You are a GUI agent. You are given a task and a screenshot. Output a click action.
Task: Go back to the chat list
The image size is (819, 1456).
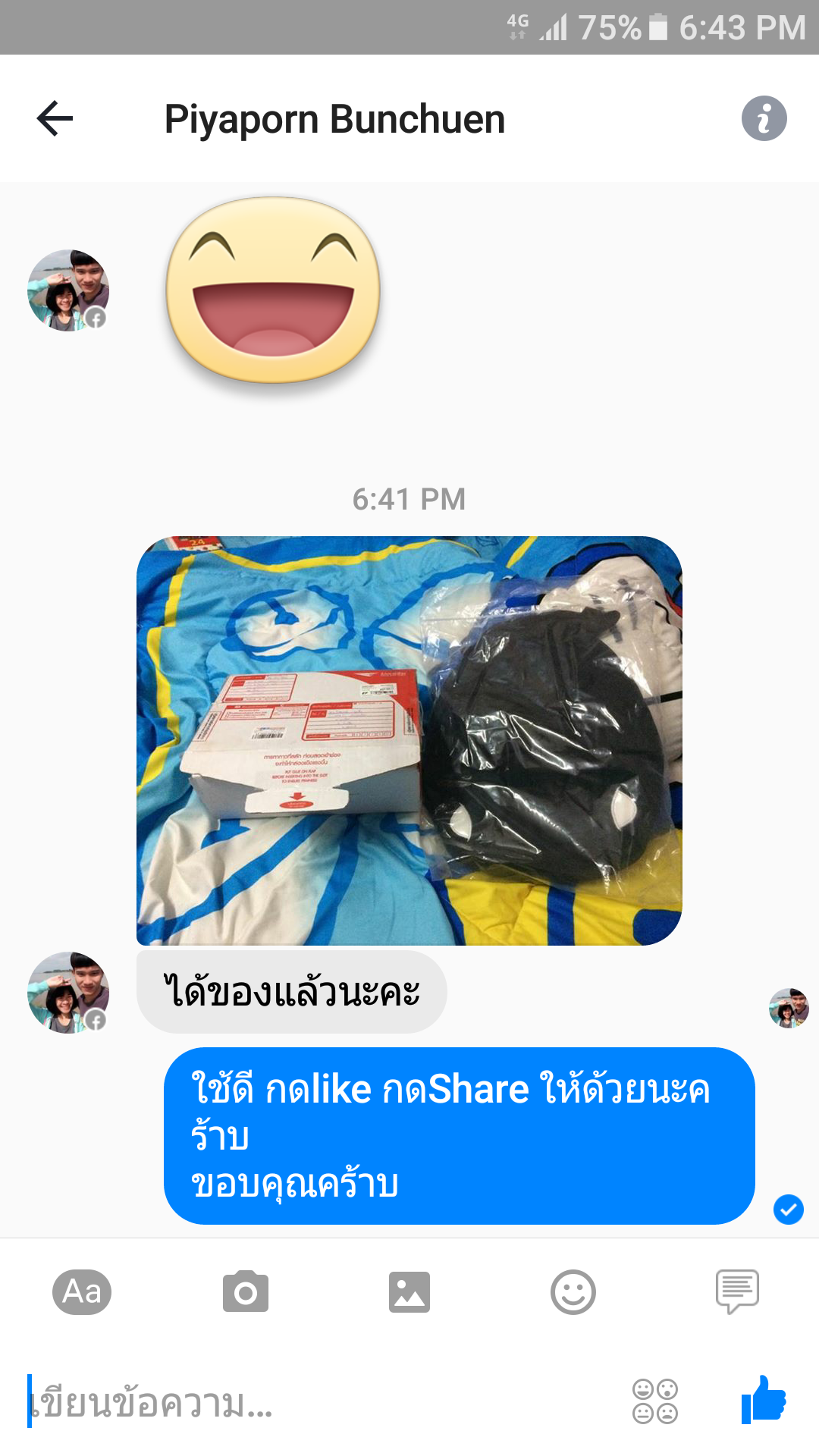[55, 118]
